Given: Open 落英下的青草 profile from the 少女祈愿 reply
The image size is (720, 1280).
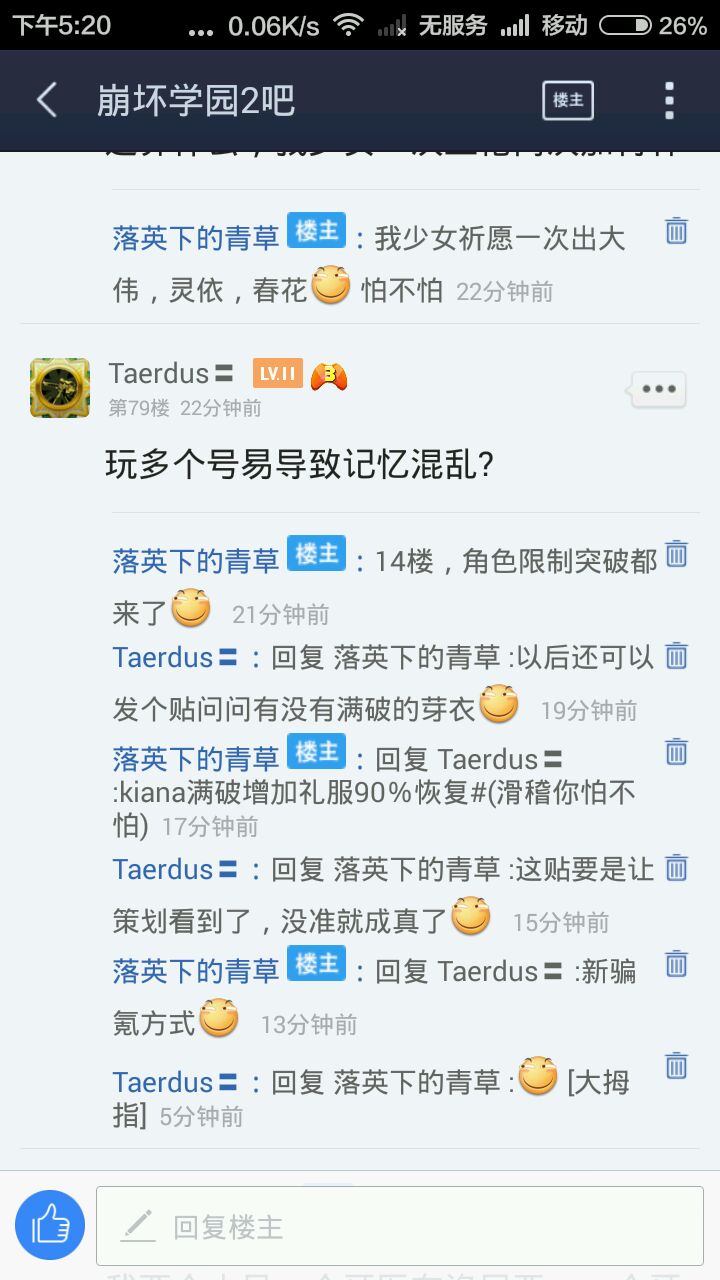Looking at the screenshot, I should [x=195, y=239].
